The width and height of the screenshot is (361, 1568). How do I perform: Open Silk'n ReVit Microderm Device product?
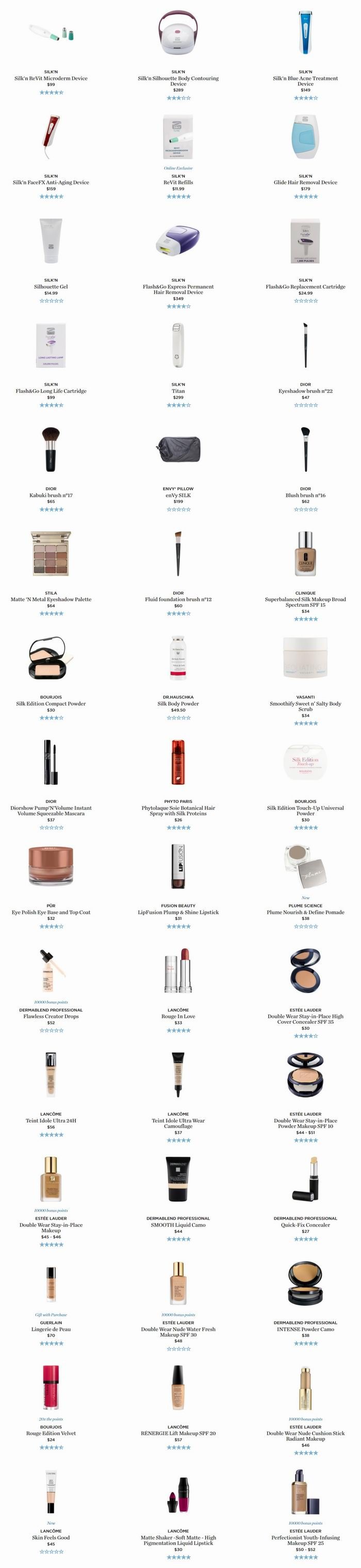pyautogui.click(x=51, y=78)
